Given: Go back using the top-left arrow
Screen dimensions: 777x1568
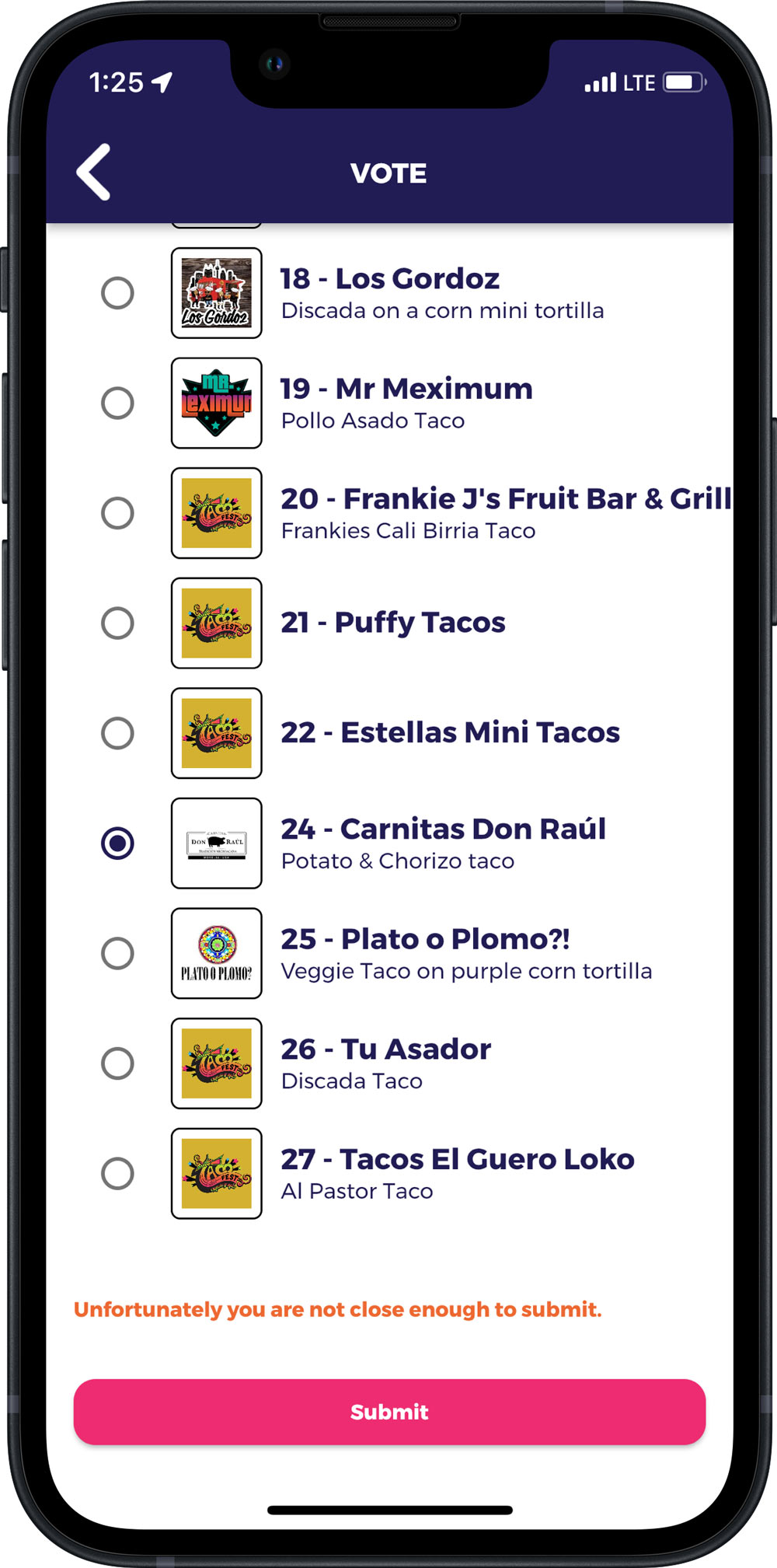Looking at the screenshot, I should click(x=93, y=173).
